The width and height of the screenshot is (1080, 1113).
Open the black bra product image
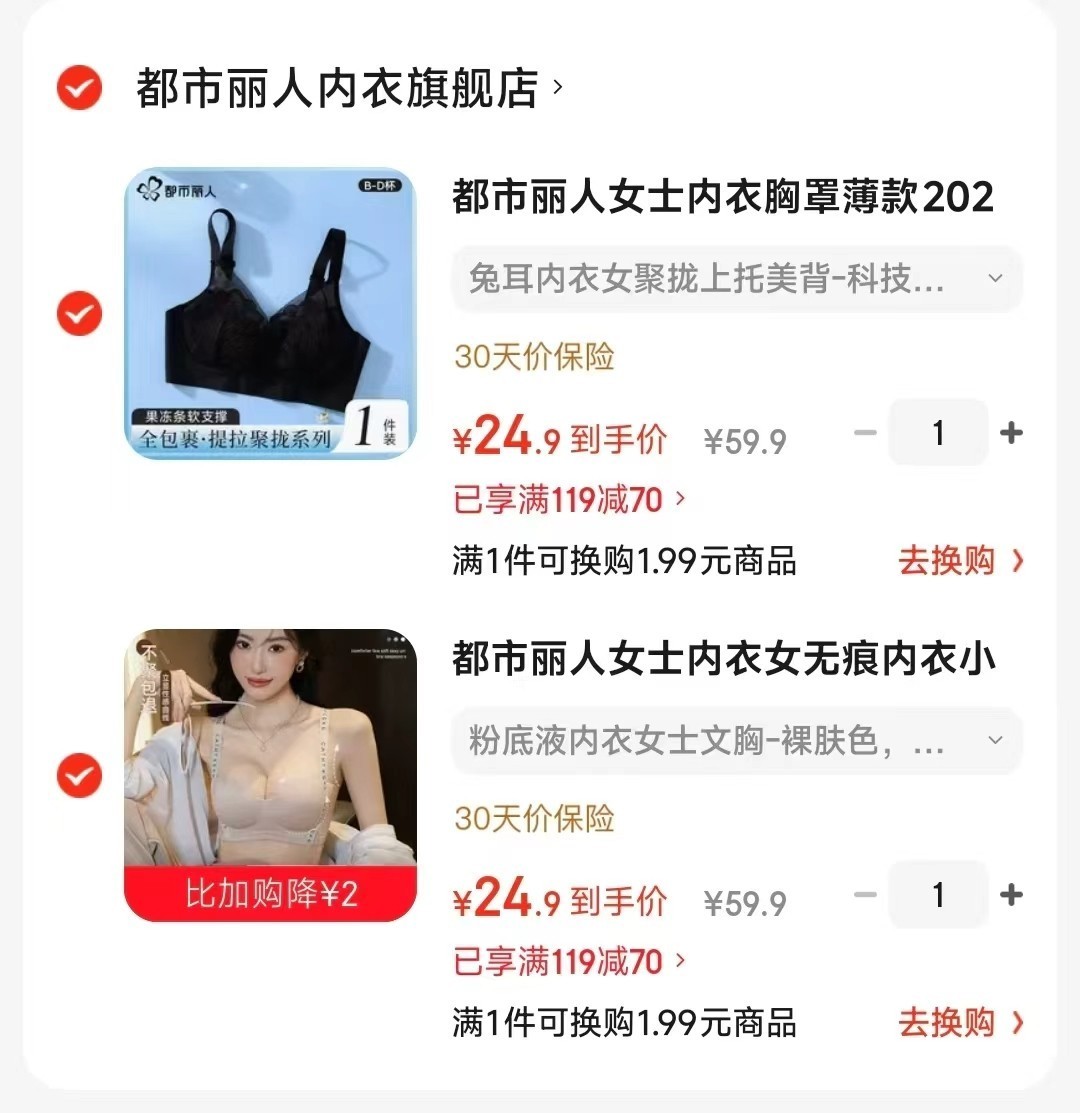click(x=269, y=314)
